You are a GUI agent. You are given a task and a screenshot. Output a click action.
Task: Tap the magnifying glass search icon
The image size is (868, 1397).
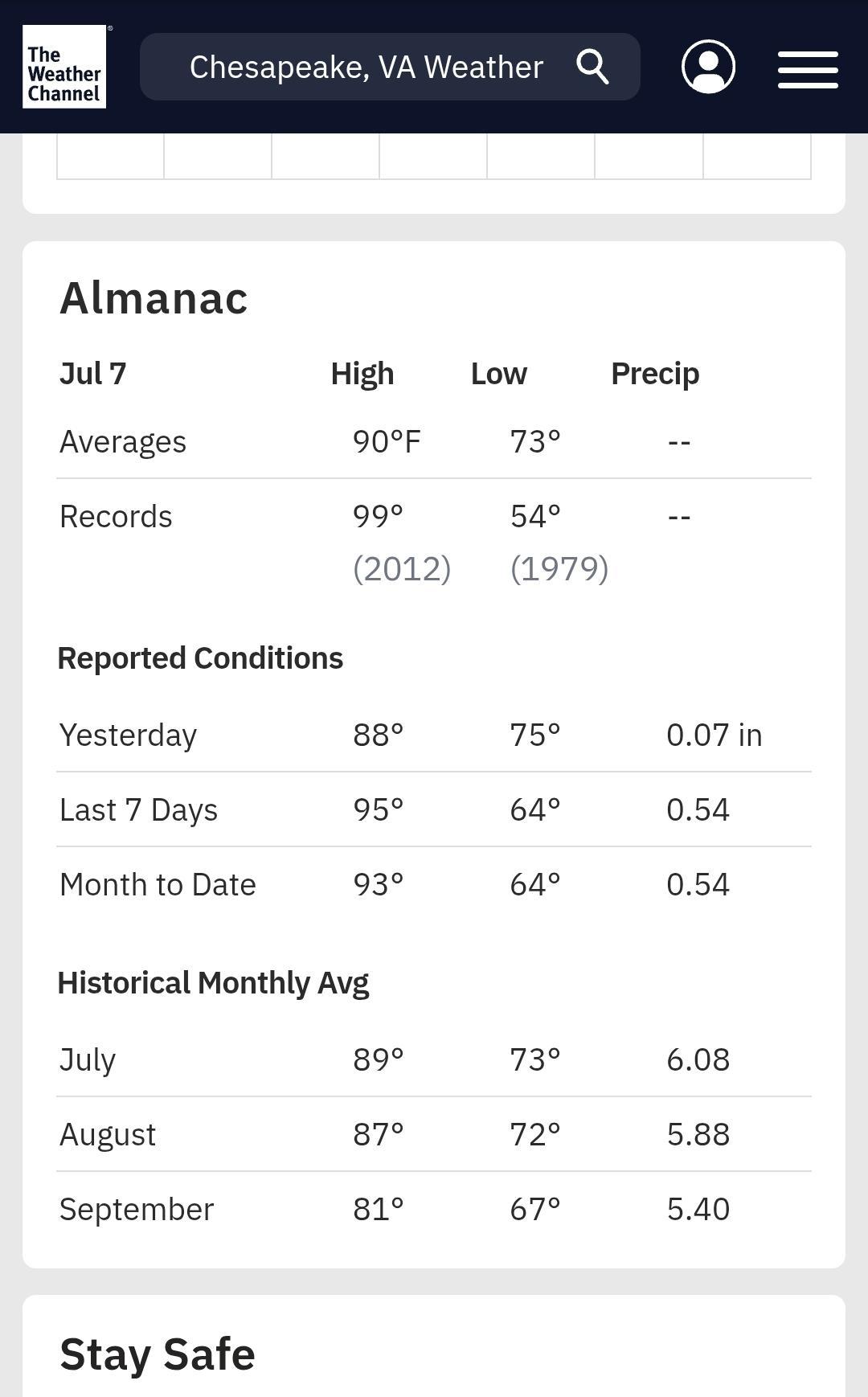593,67
